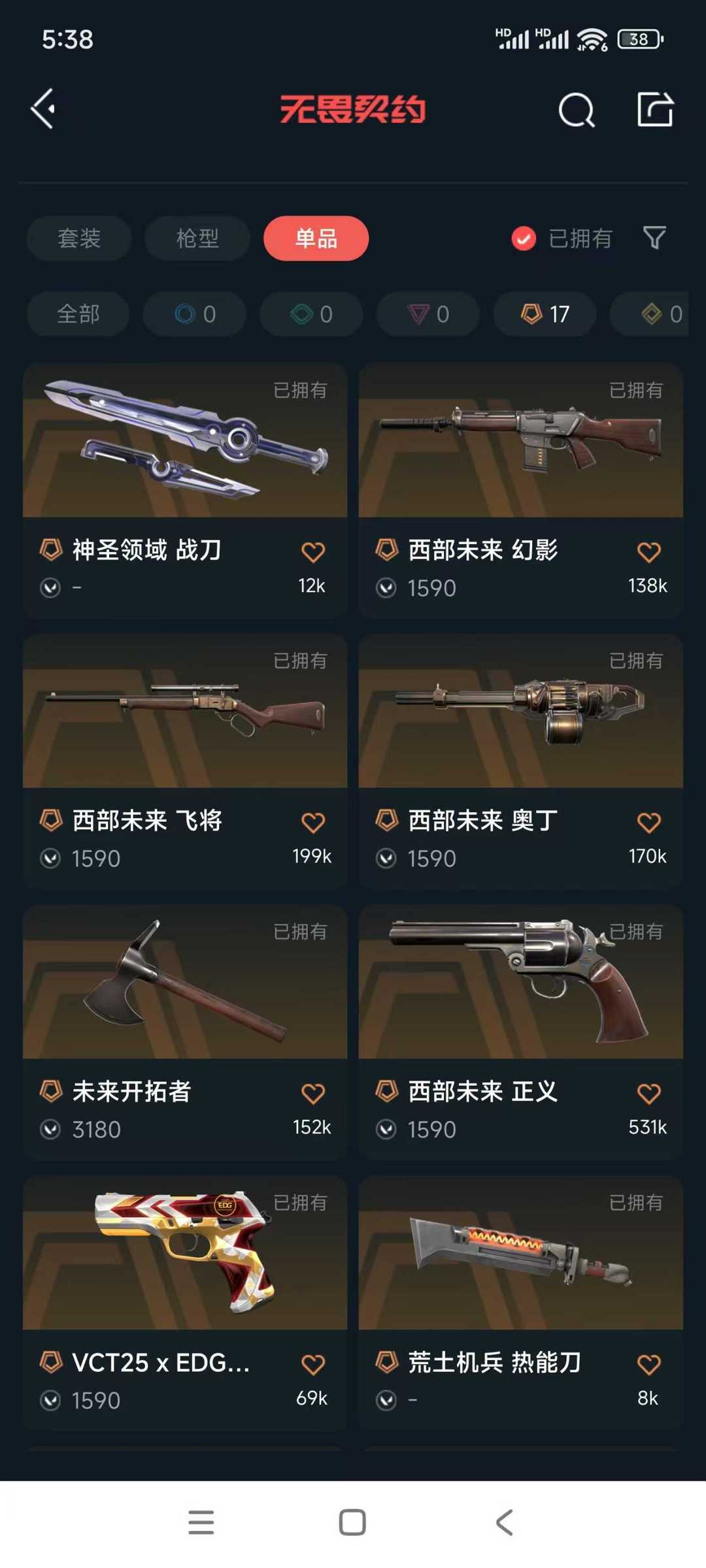The width and height of the screenshot is (706, 1568).
Task: Select the 单品 tab
Action: click(316, 238)
